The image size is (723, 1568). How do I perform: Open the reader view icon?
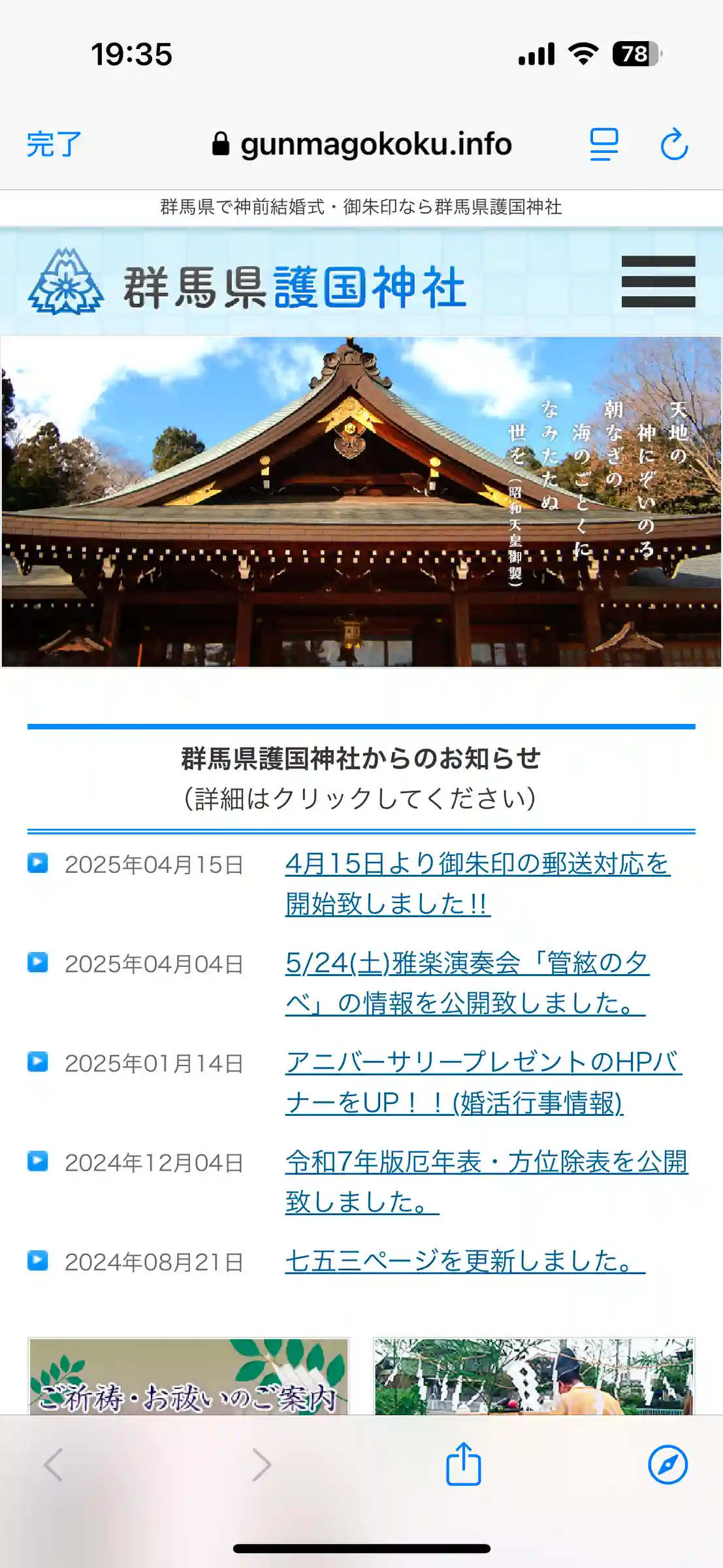(x=603, y=144)
